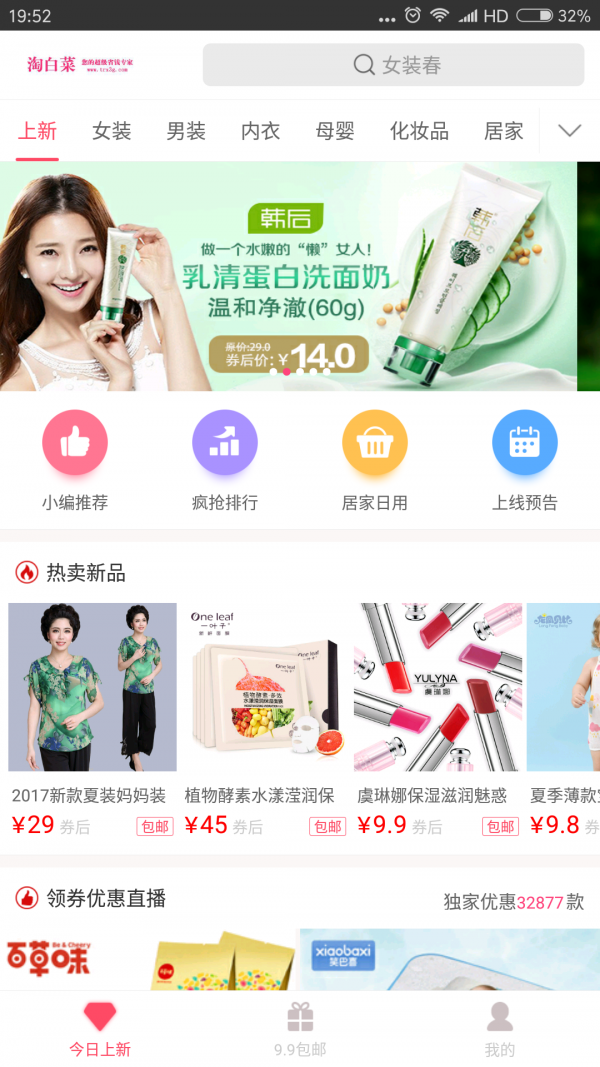The width and height of the screenshot is (600, 1067).
Task: Switch to the 女装 tab
Action: (x=112, y=131)
